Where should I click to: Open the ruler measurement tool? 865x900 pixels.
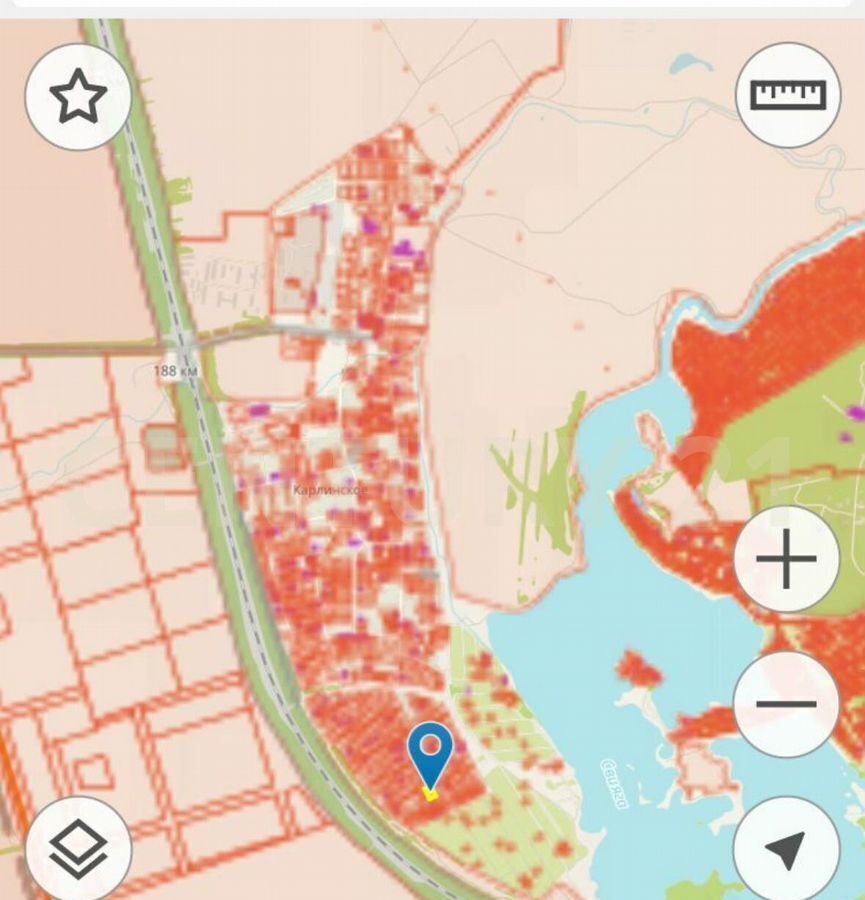tap(788, 95)
